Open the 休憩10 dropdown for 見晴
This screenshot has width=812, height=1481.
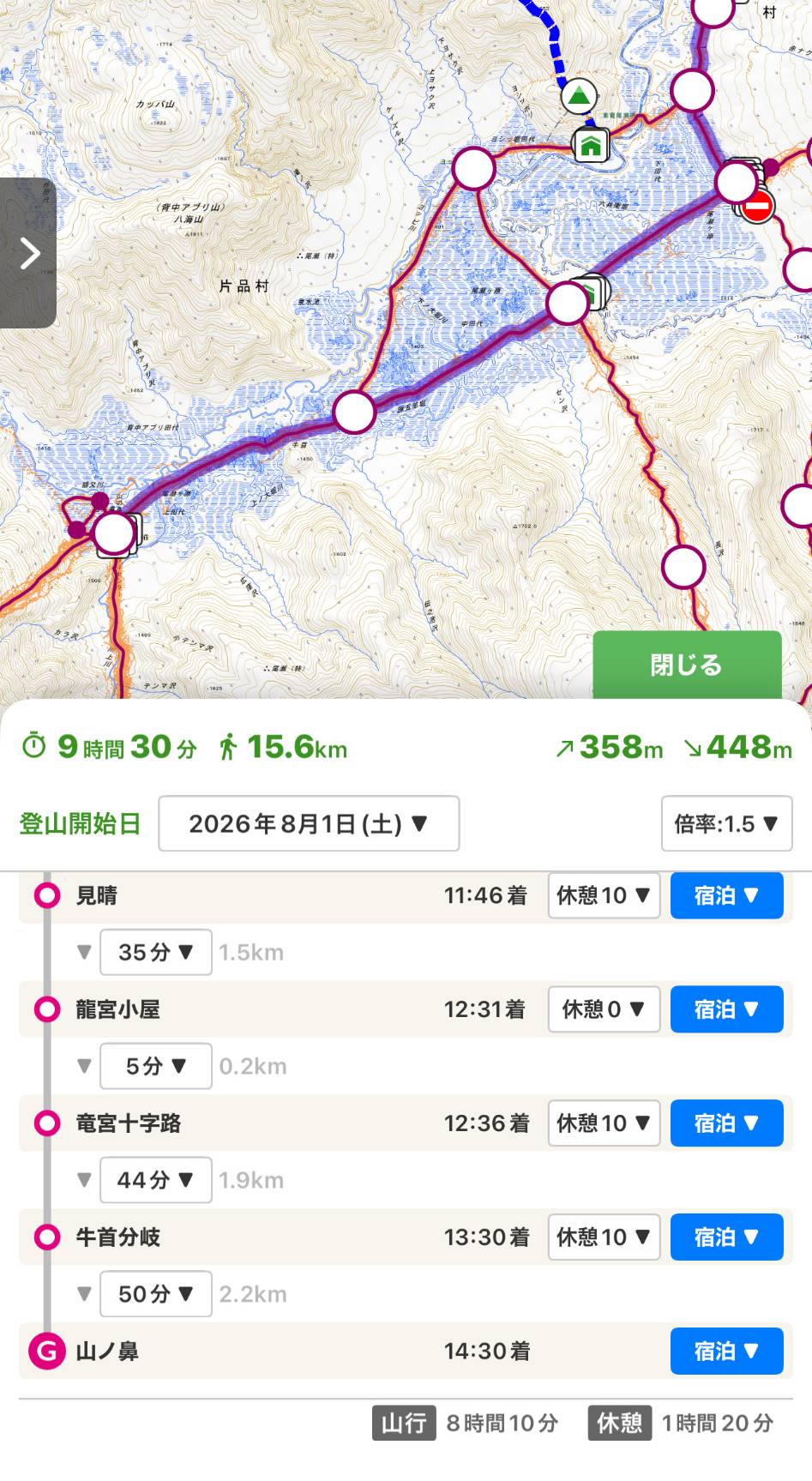604,895
